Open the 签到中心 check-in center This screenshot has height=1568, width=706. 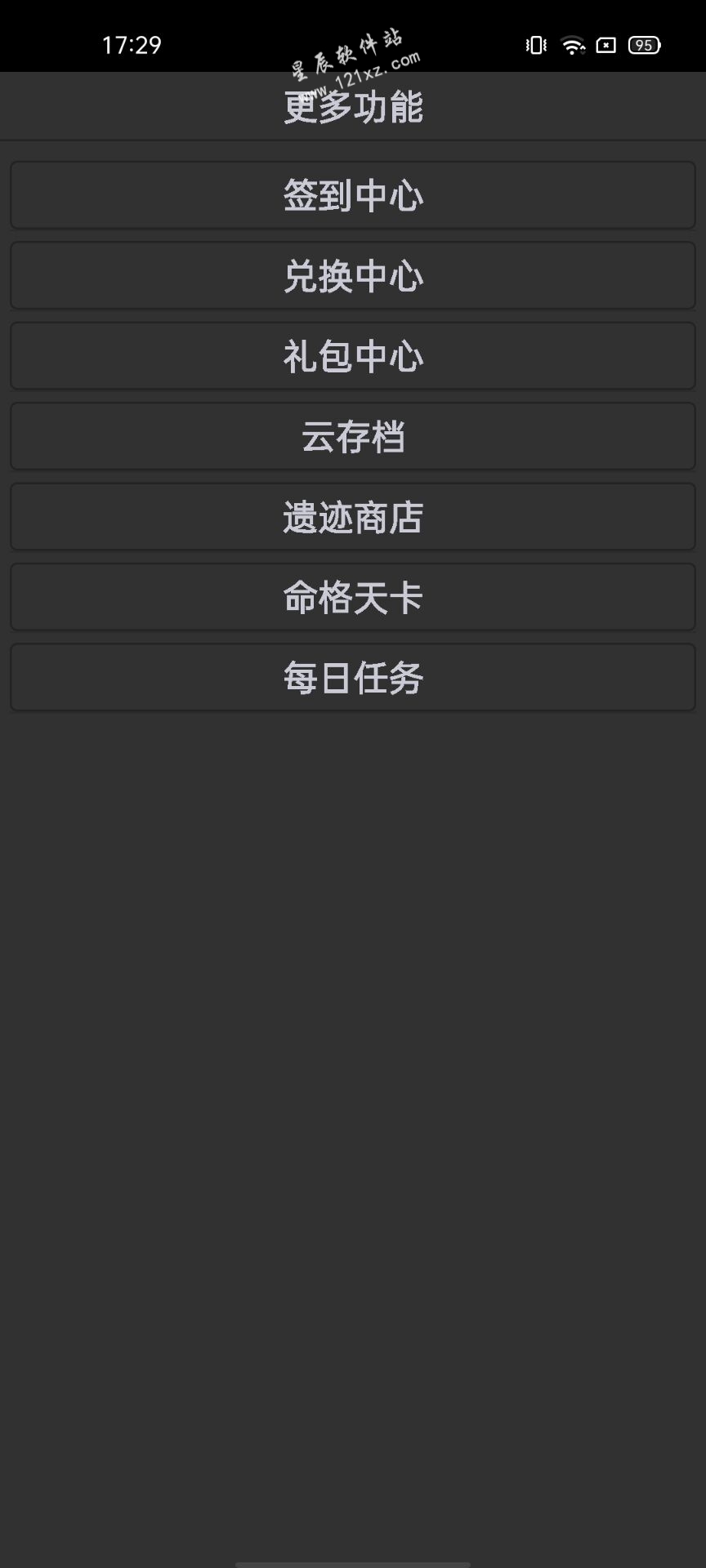[x=353, y=196]
